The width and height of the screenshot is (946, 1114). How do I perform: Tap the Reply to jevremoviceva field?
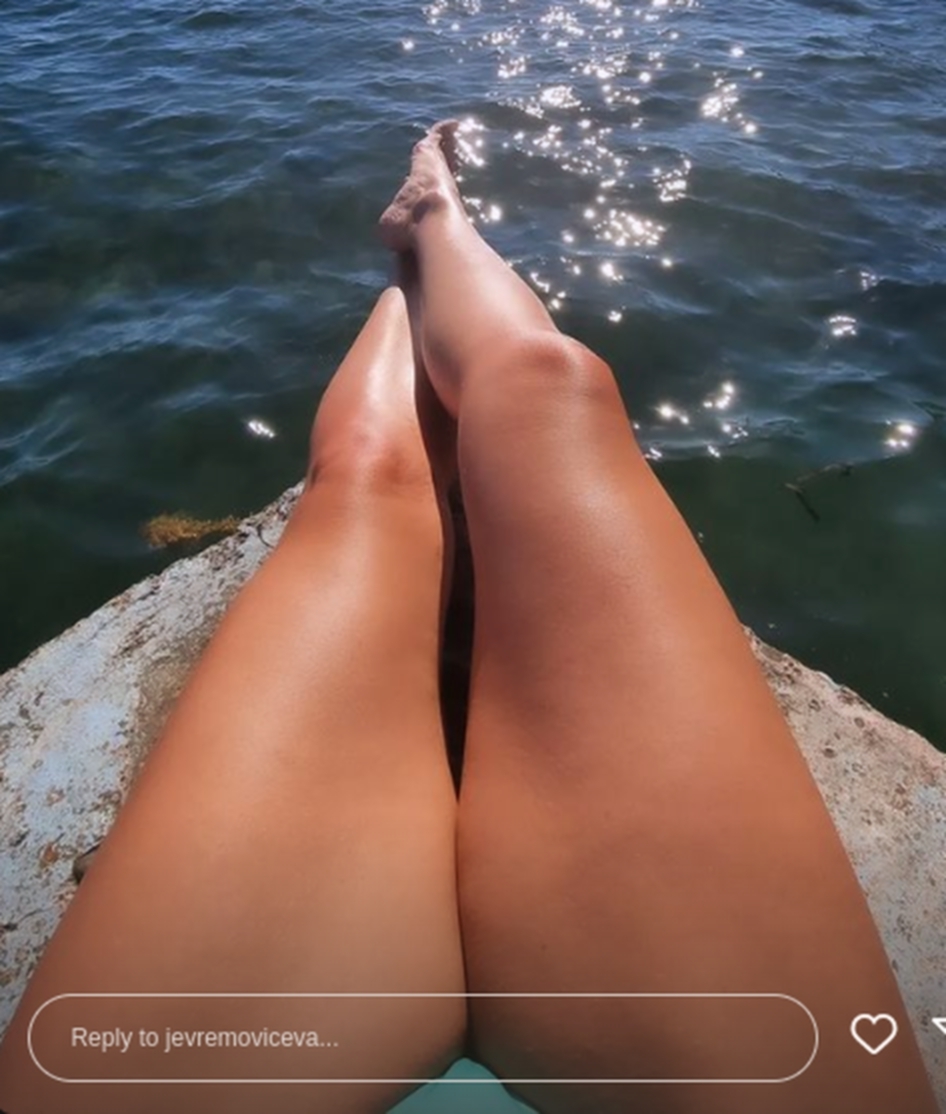[x=422, y=1038]
